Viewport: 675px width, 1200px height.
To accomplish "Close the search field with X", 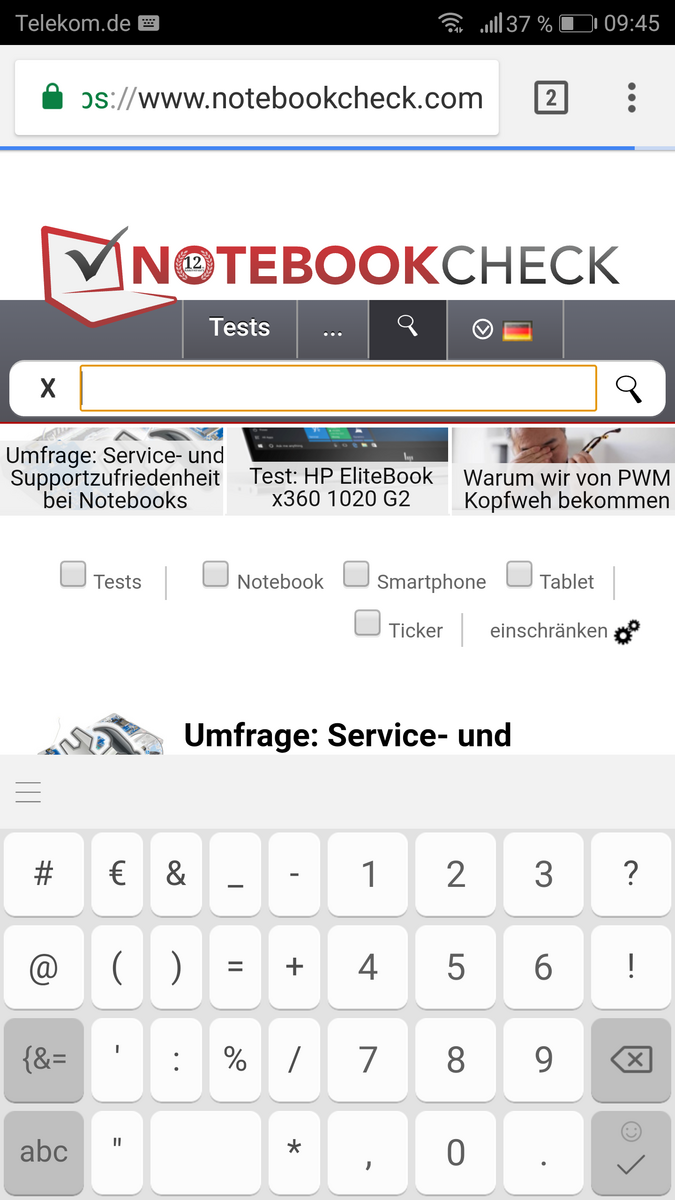I will tap(47, 388).
